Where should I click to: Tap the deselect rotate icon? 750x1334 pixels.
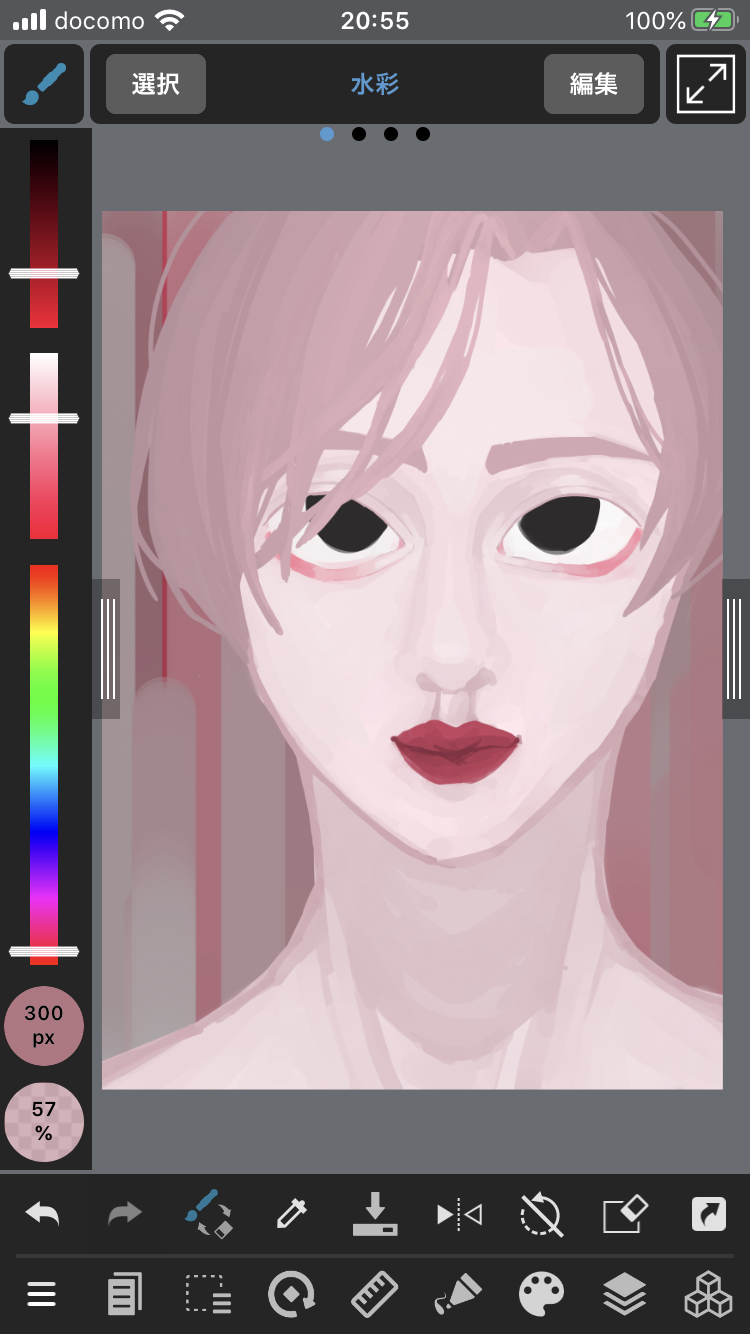point(542,1215)
